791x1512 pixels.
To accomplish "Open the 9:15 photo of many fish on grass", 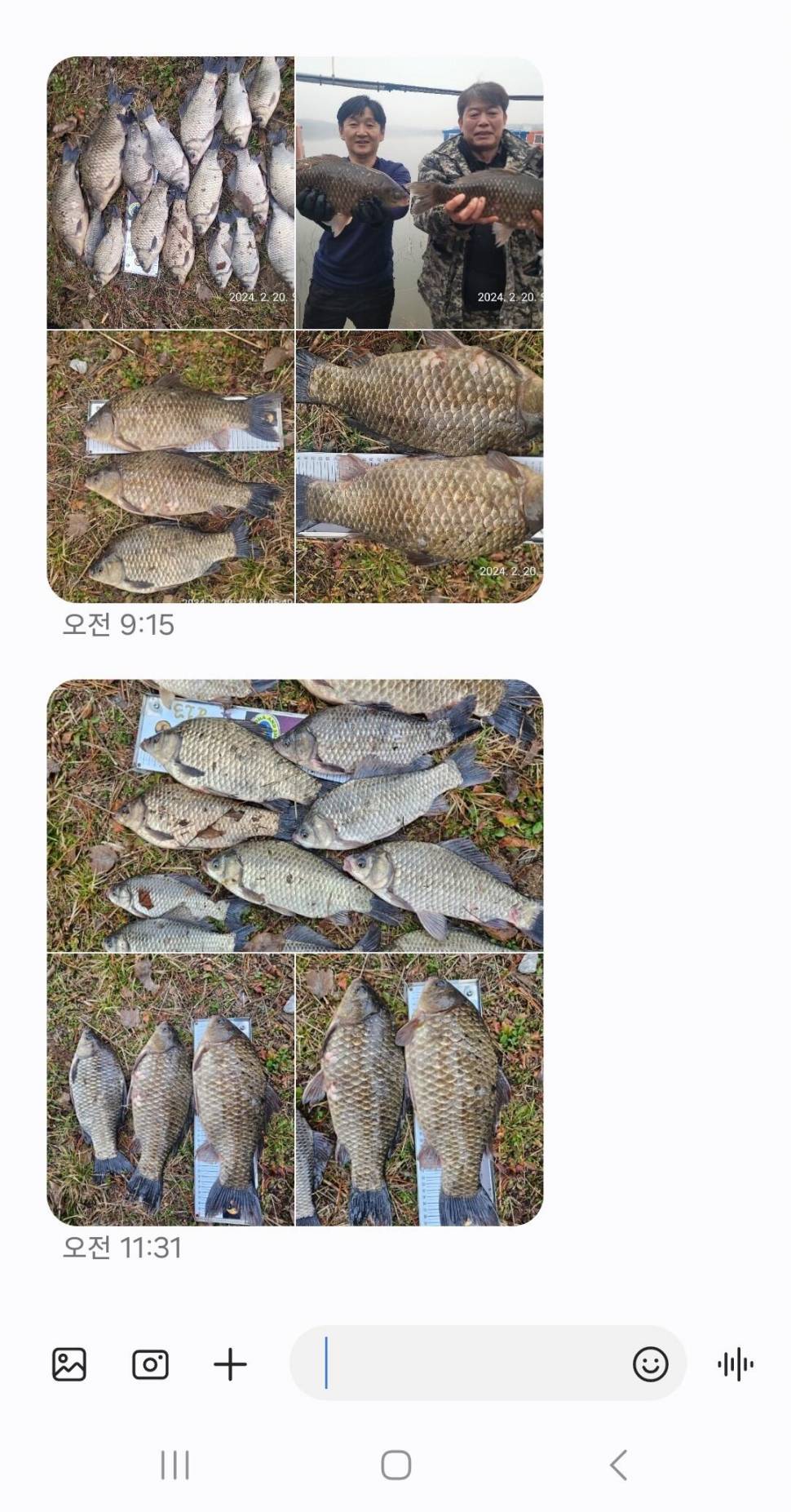I will [x=170, y=193].
